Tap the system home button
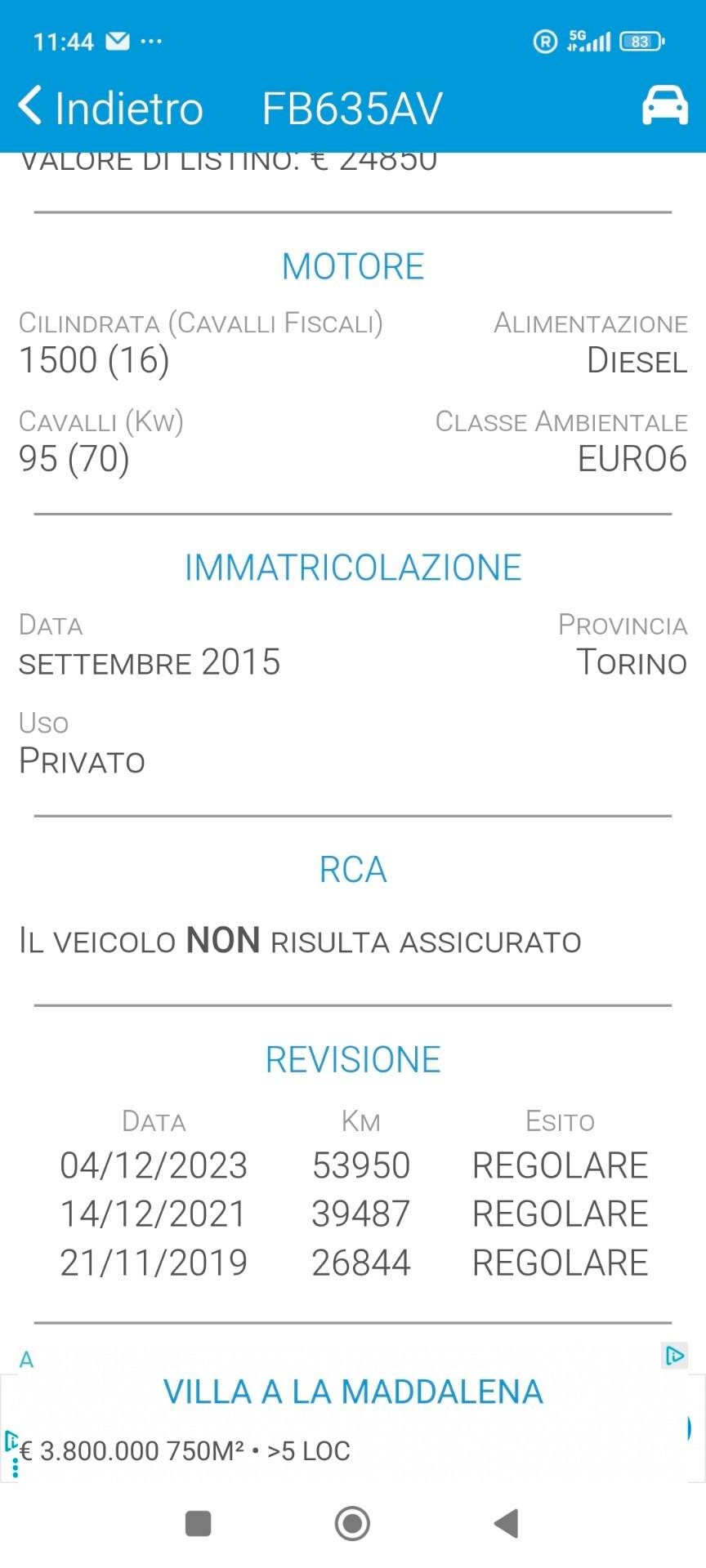The width and height of the screenshot is (706, 1568). [352, 1523]
